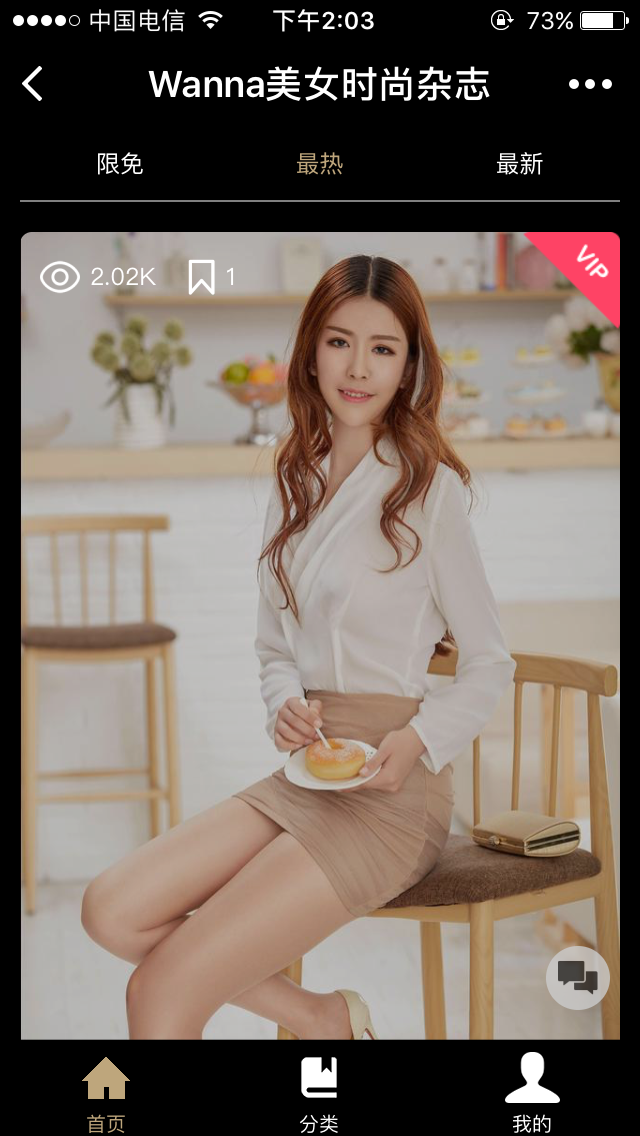640x1136 pixels.
Task: Switch to the 我的 profile tab
Action: pyautogui.click(x=532, y=1093)
